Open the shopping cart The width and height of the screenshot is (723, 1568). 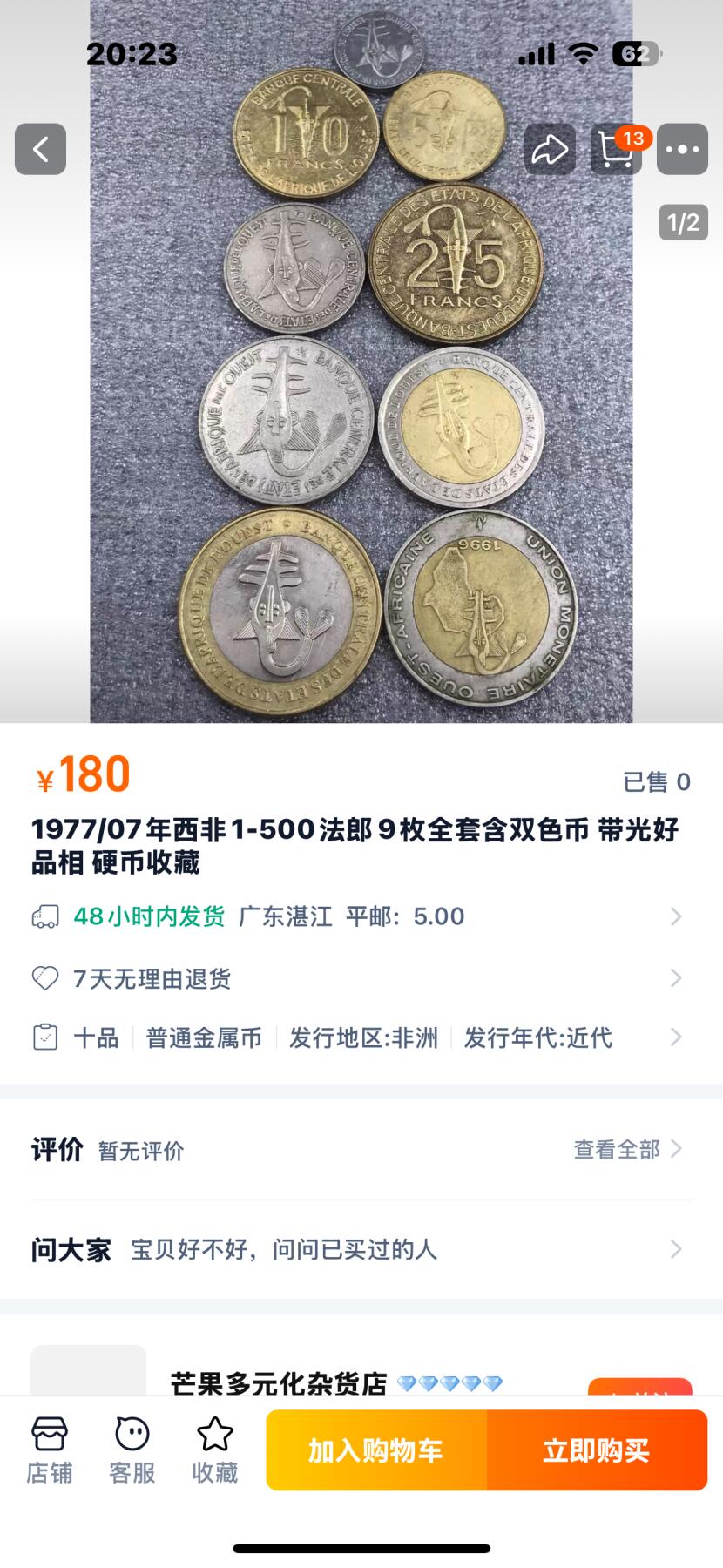click(616, 150)
